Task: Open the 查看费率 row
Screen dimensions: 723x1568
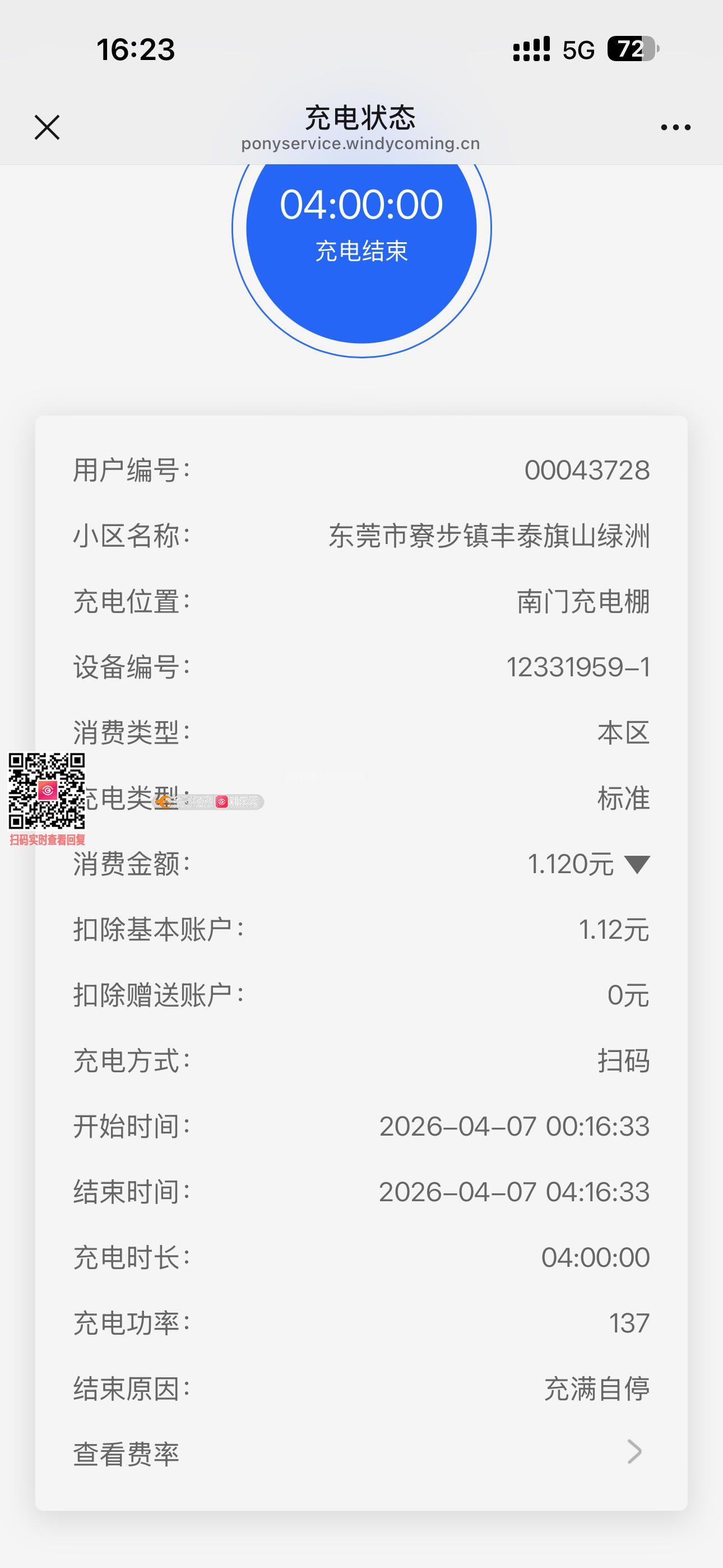Action: tap(361, 1454)
